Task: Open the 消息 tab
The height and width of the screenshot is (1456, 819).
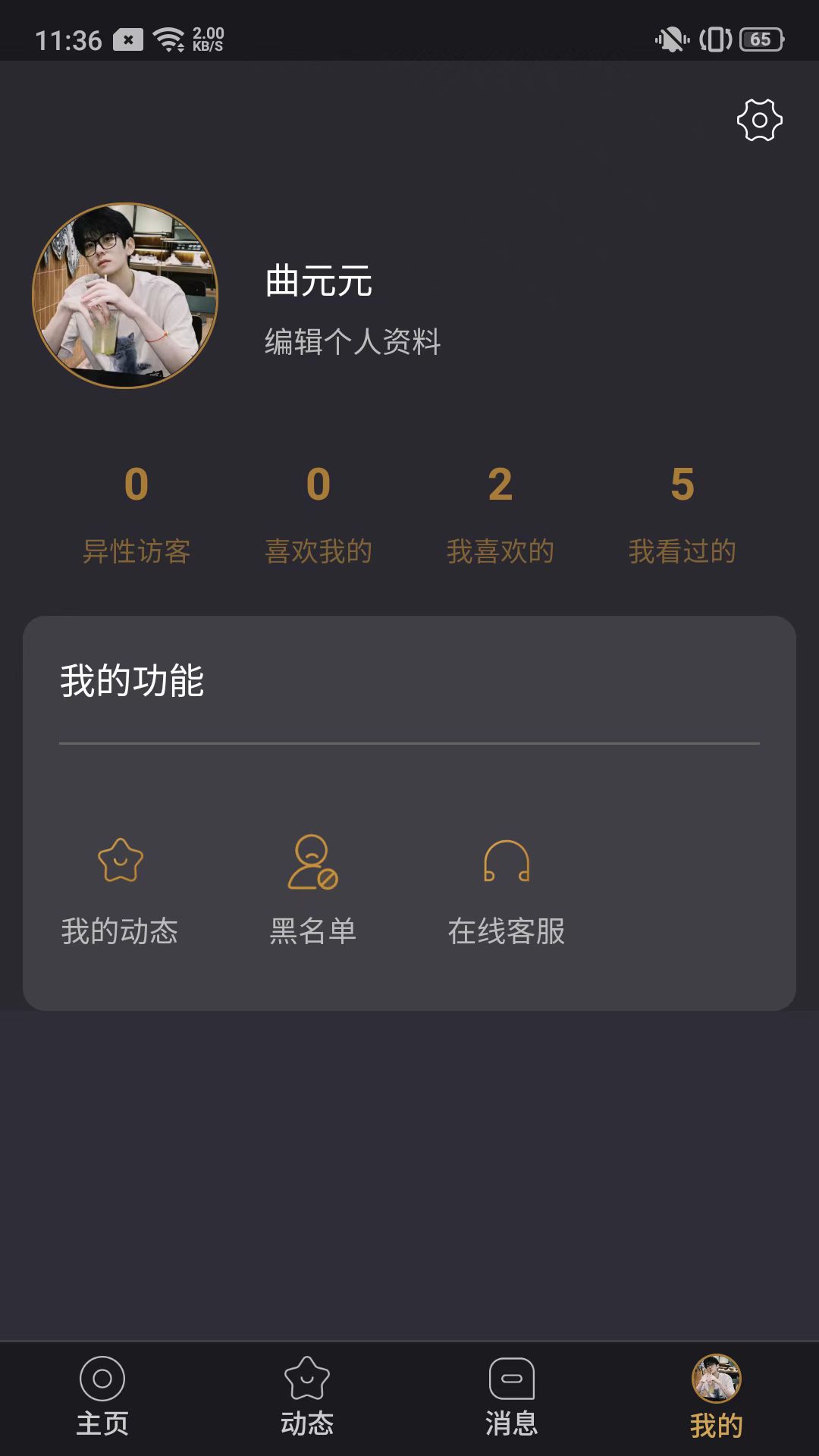Action: pos(512,1397)
